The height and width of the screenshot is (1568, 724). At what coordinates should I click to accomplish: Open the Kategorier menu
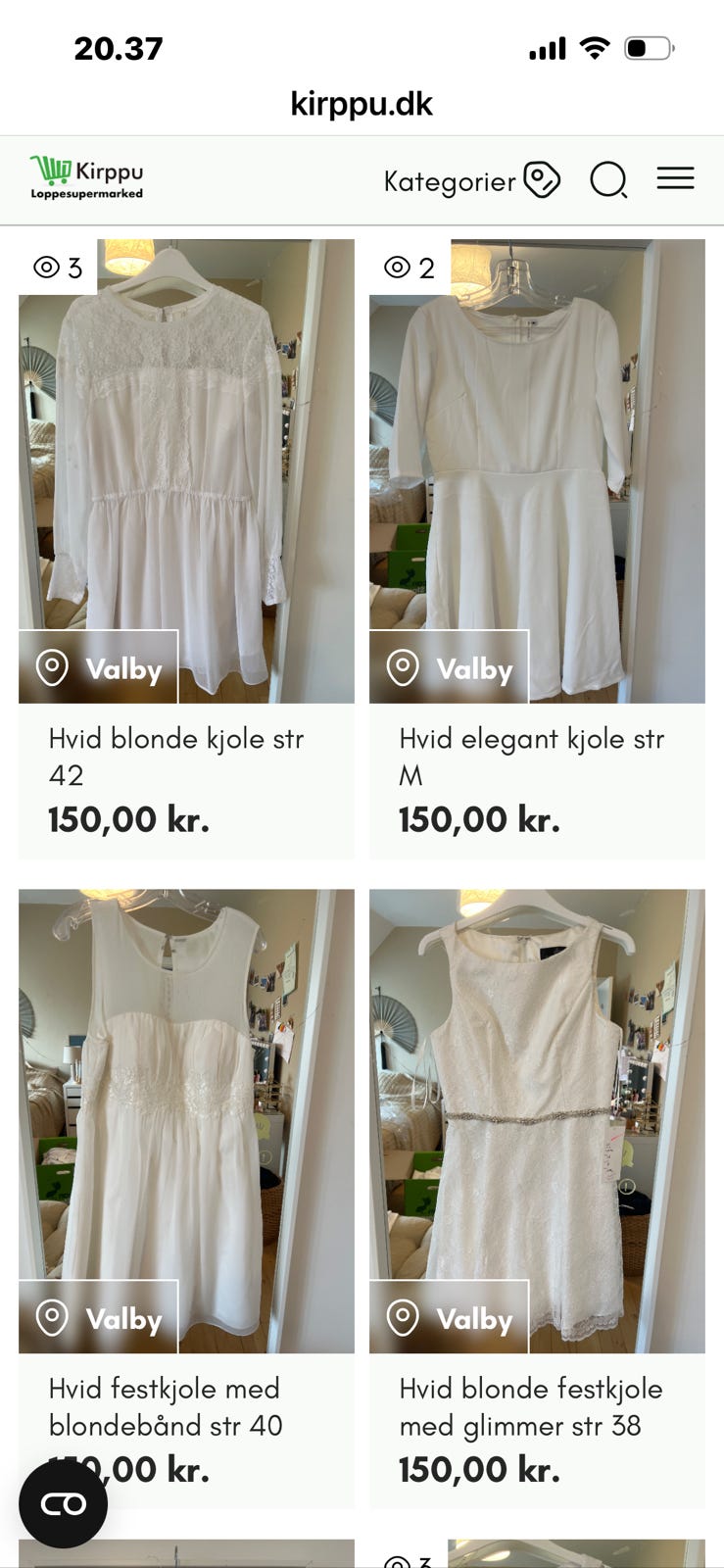pyautogui.click(x=450, y=180)
